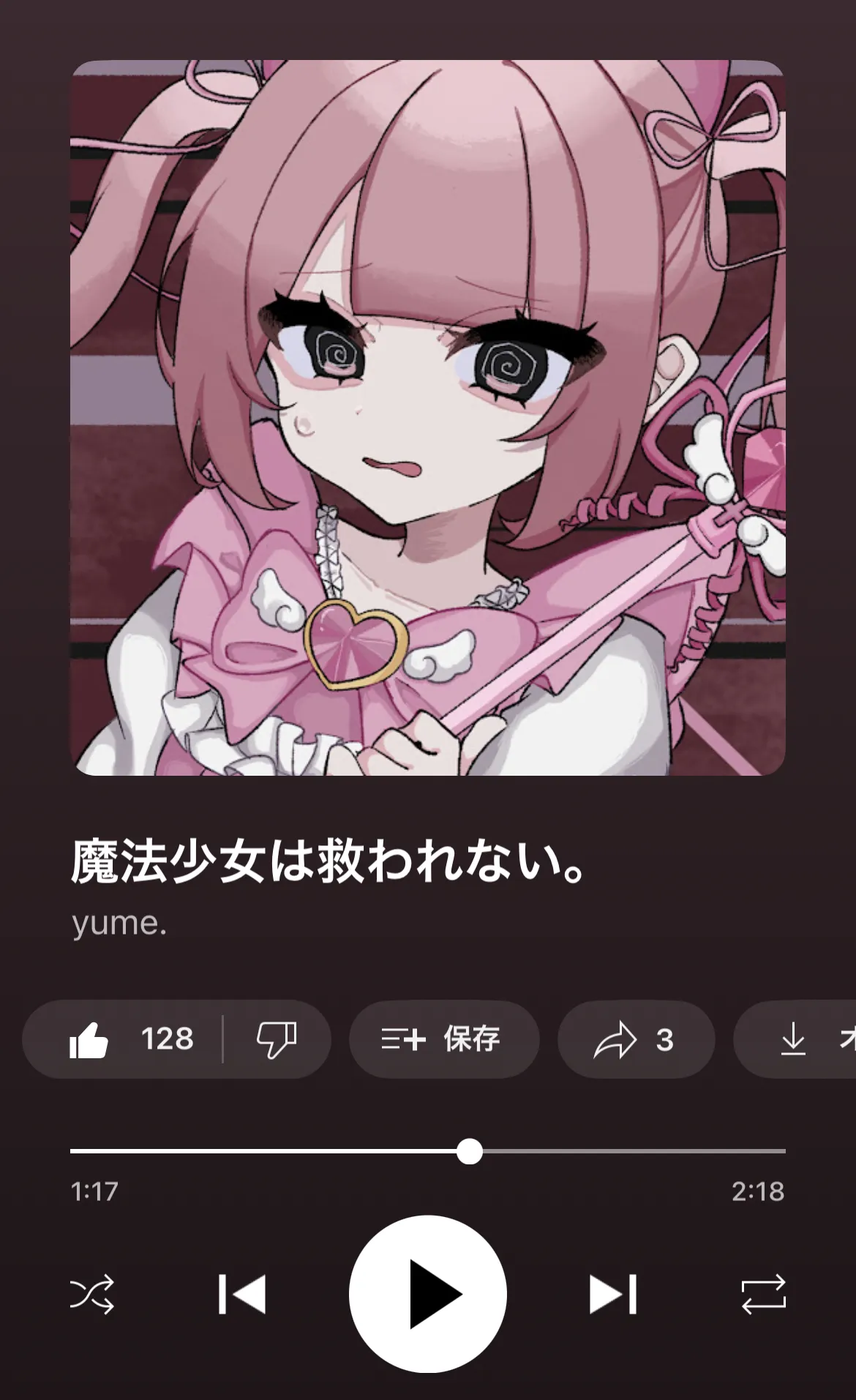This screenshot has width=856, height=1400.
Task: Open the artist yume. page
Action: (119, 923)
